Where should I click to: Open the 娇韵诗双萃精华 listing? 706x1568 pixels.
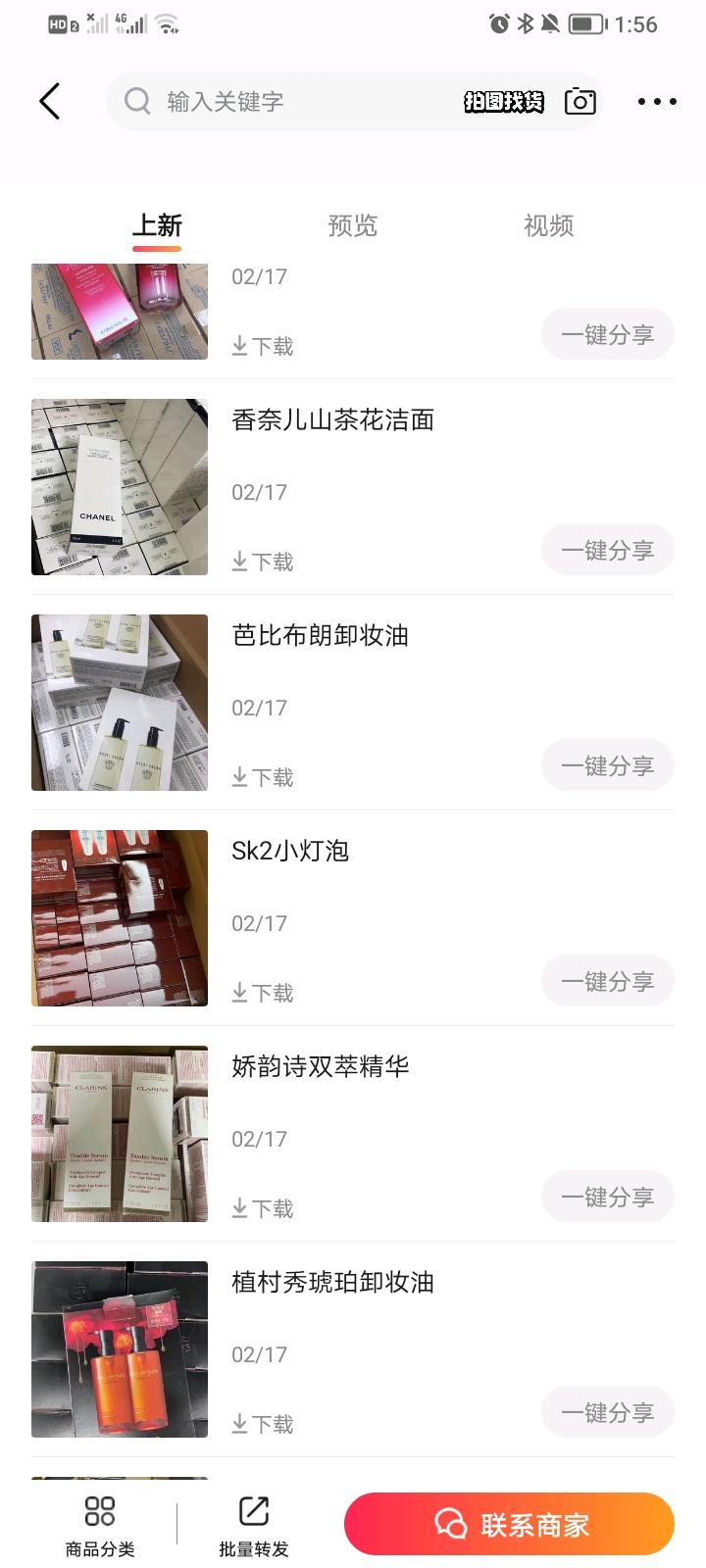[x=320, y=1066]
